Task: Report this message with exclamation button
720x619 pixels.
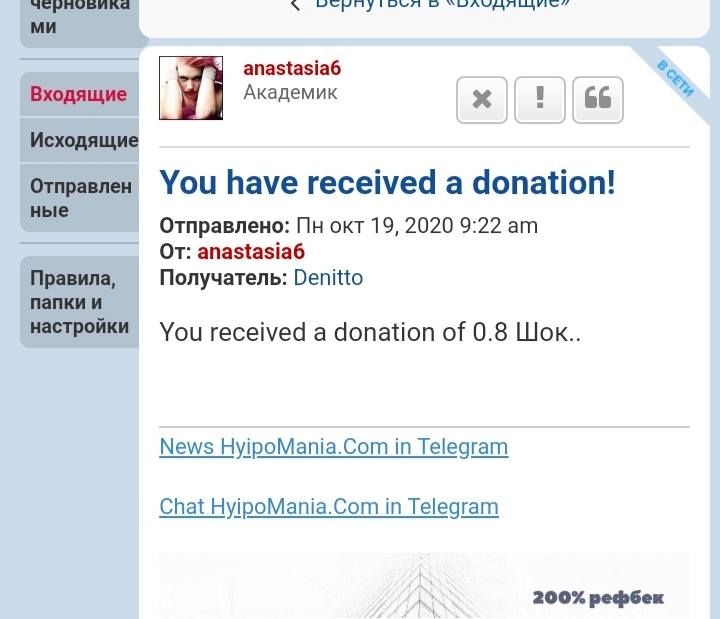Action: pyautogui.click(x=540, y=100)
